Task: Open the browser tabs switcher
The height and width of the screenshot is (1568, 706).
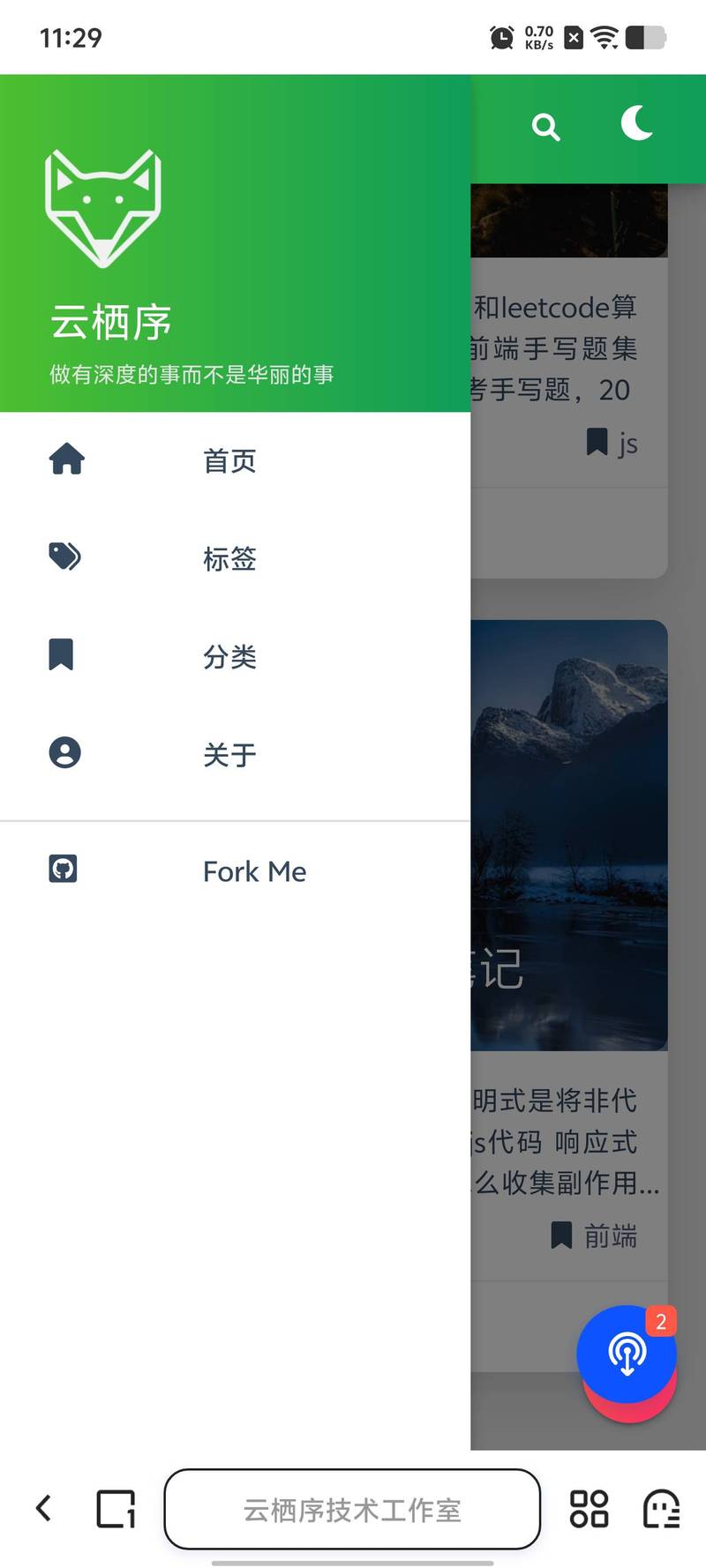Action: (116, 1509)
